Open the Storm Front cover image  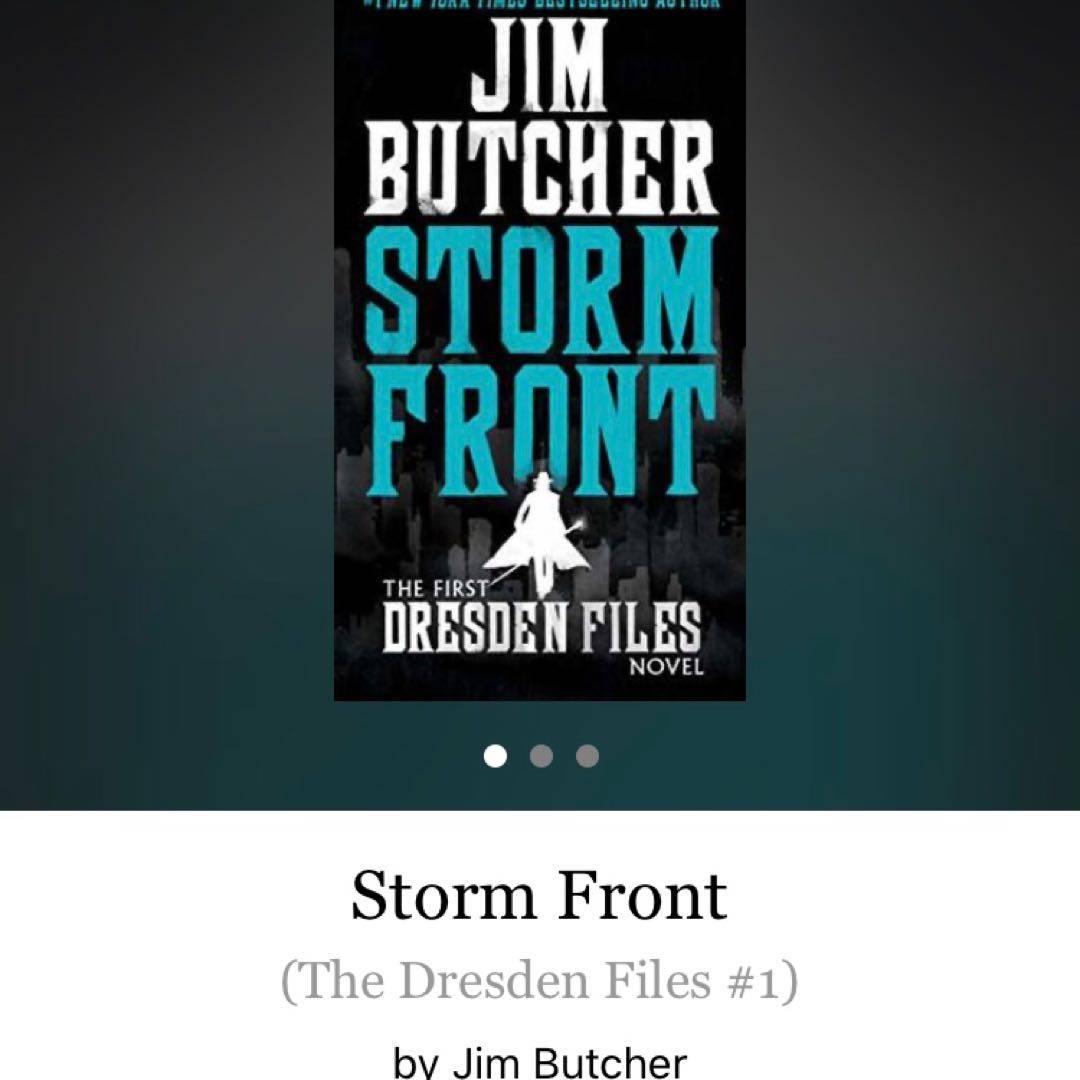(539, 350)
